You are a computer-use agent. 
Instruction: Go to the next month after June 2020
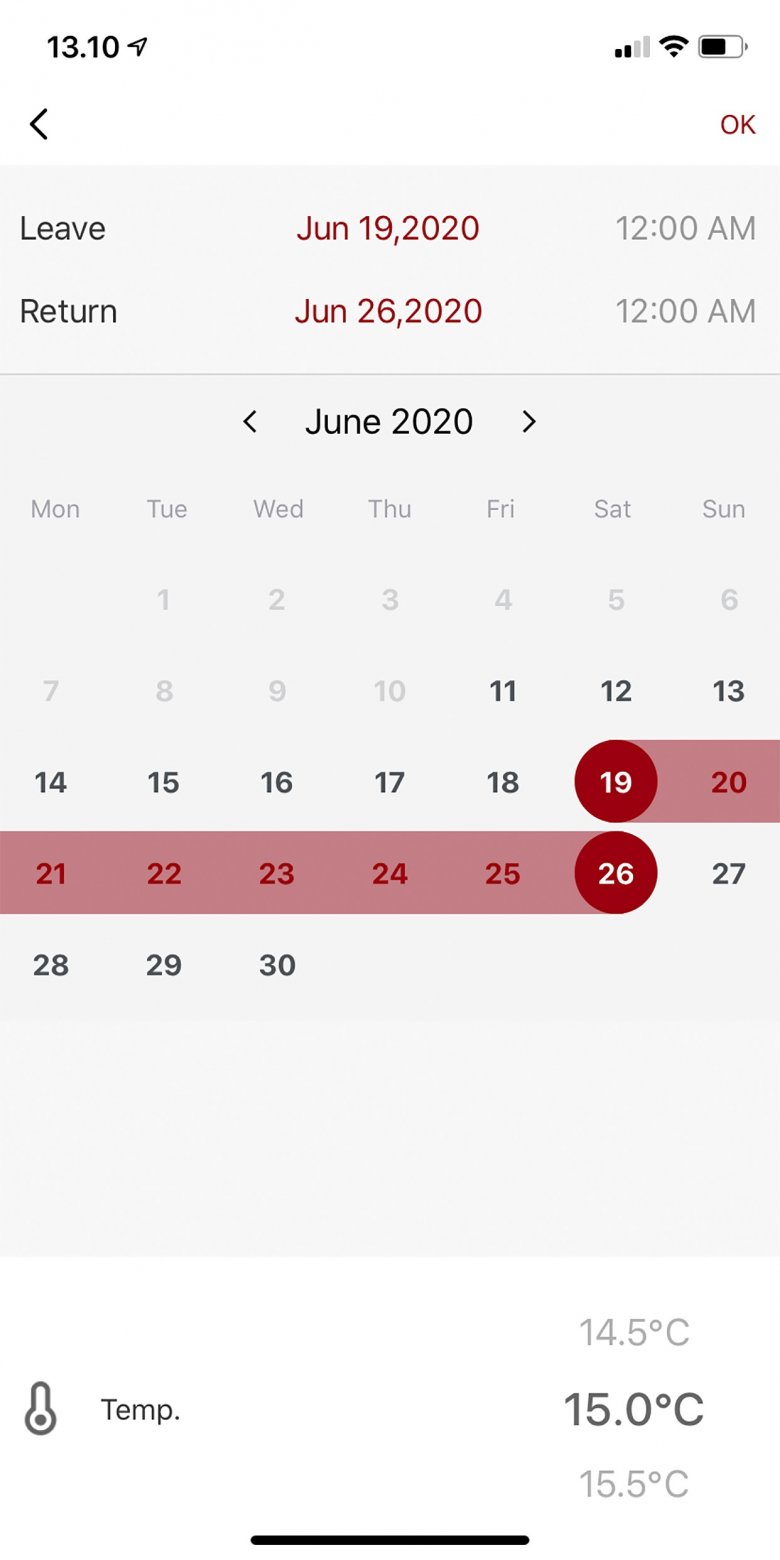coord(529,422)
